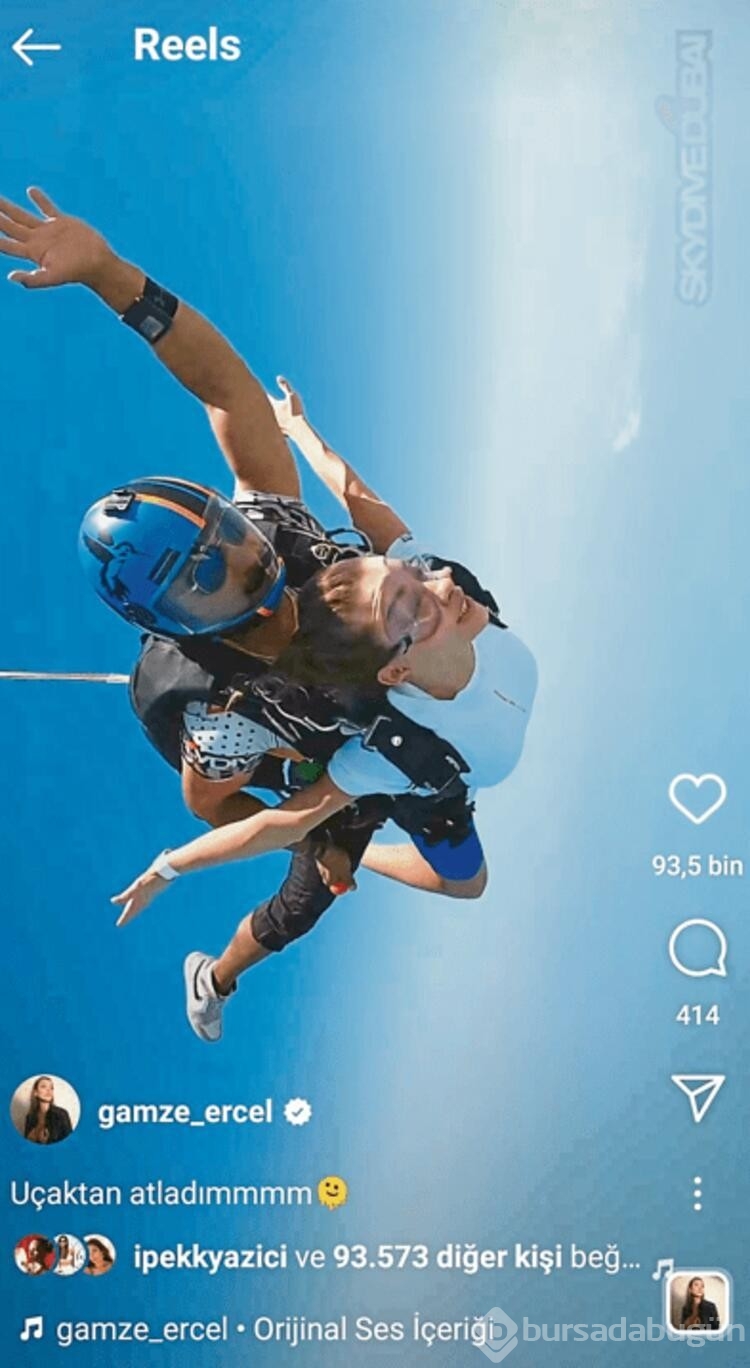The image size is (750, 1368).
Task: Go back using the arrow icon
Action: tap(36, 46)
